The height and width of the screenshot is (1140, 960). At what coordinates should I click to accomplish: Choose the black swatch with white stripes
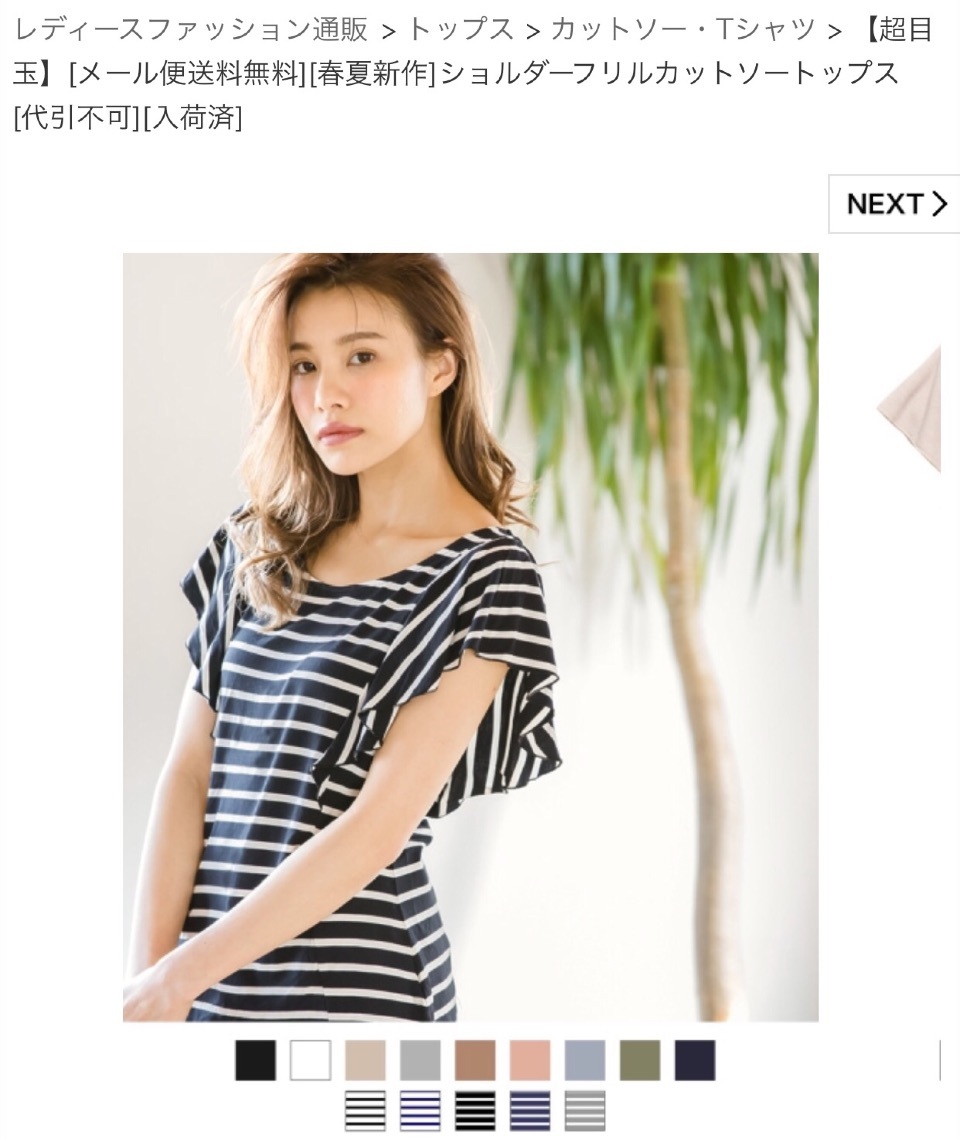click(x=475, y=1111)
